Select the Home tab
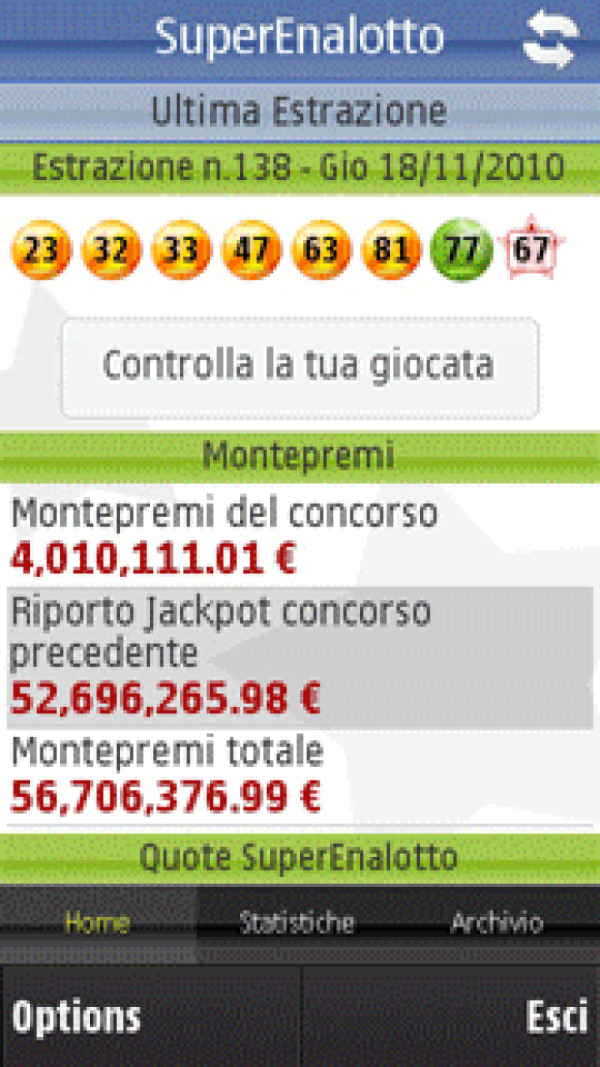The image size is (600, 1067). point(97,922)
